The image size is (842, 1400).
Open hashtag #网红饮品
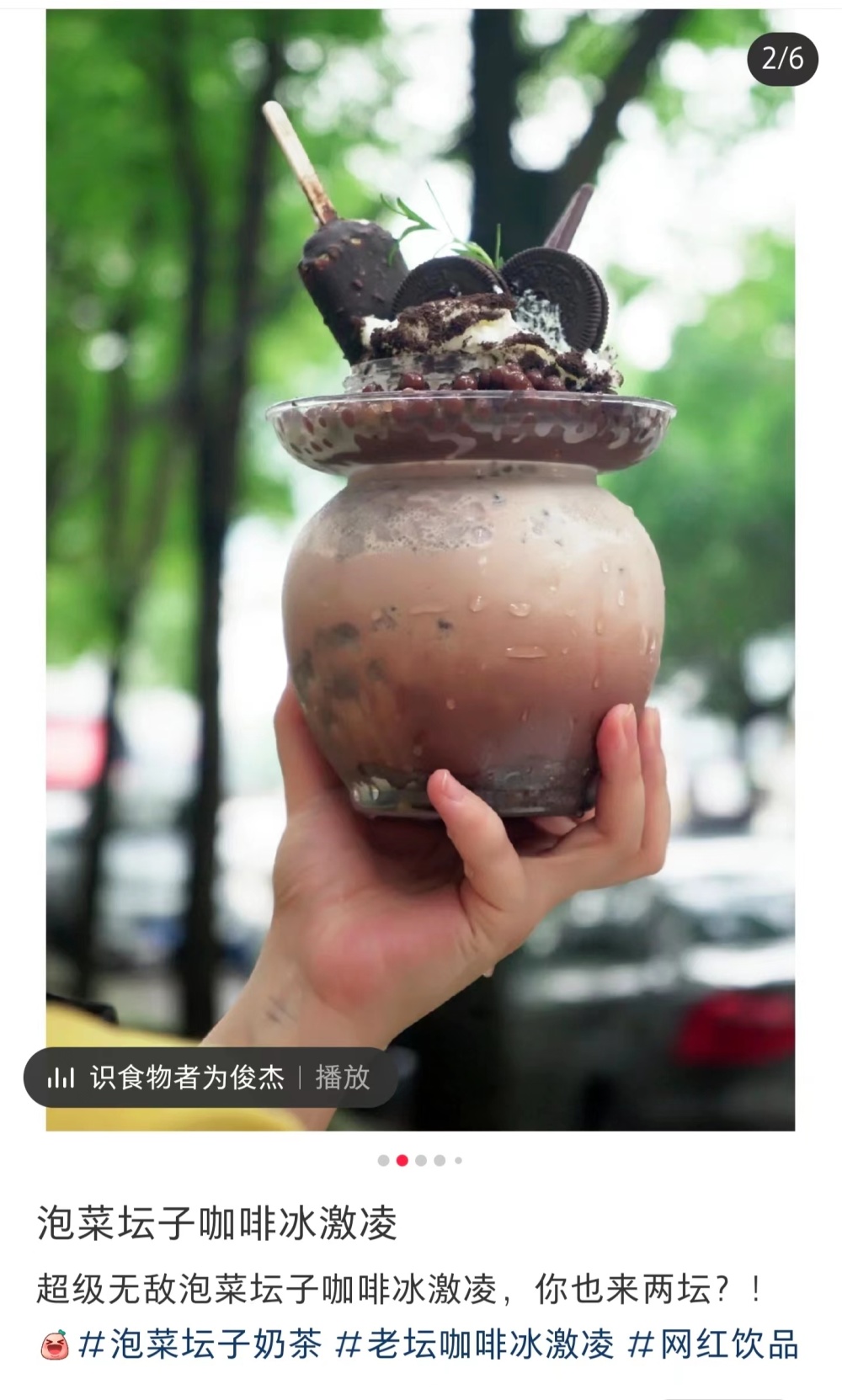(713, 1344)
